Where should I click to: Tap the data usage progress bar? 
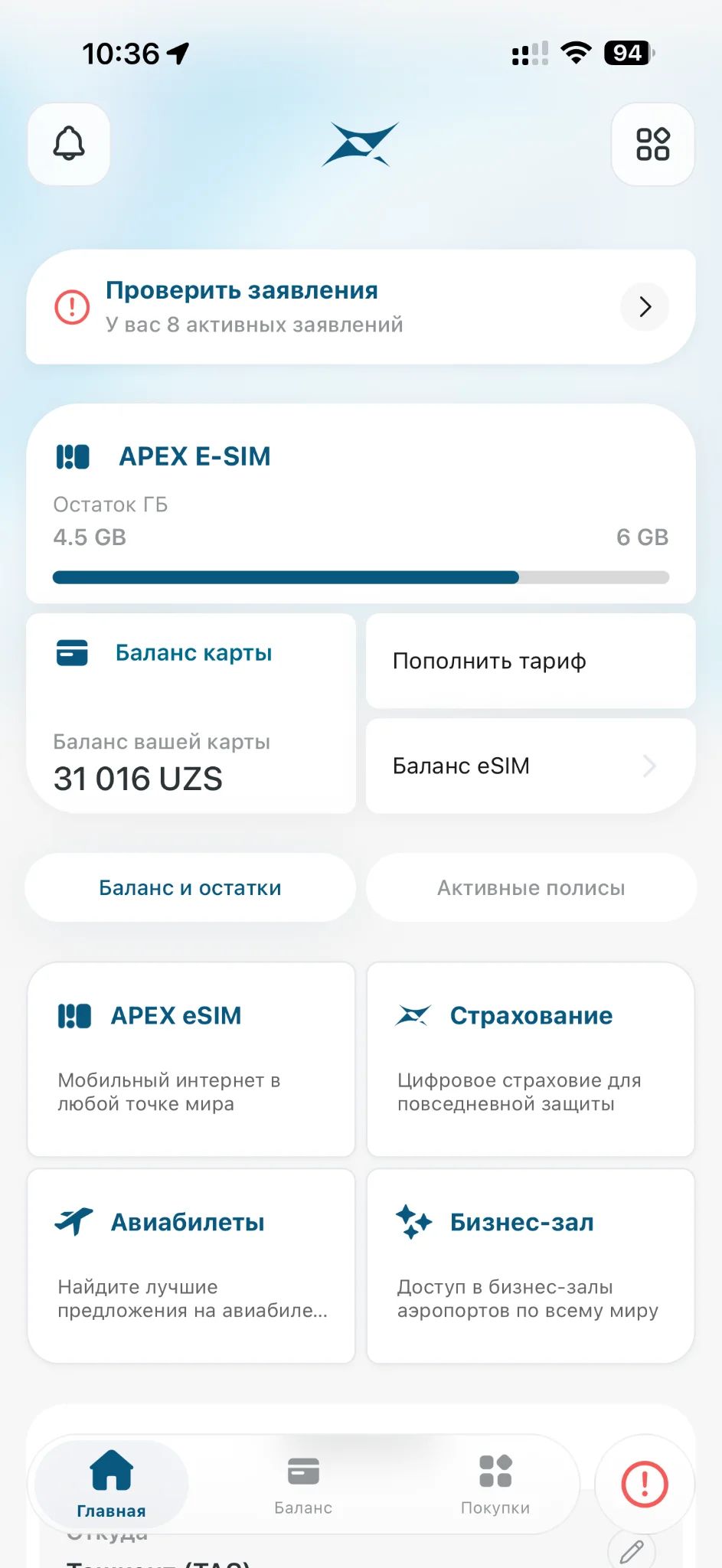click(361, 577)
